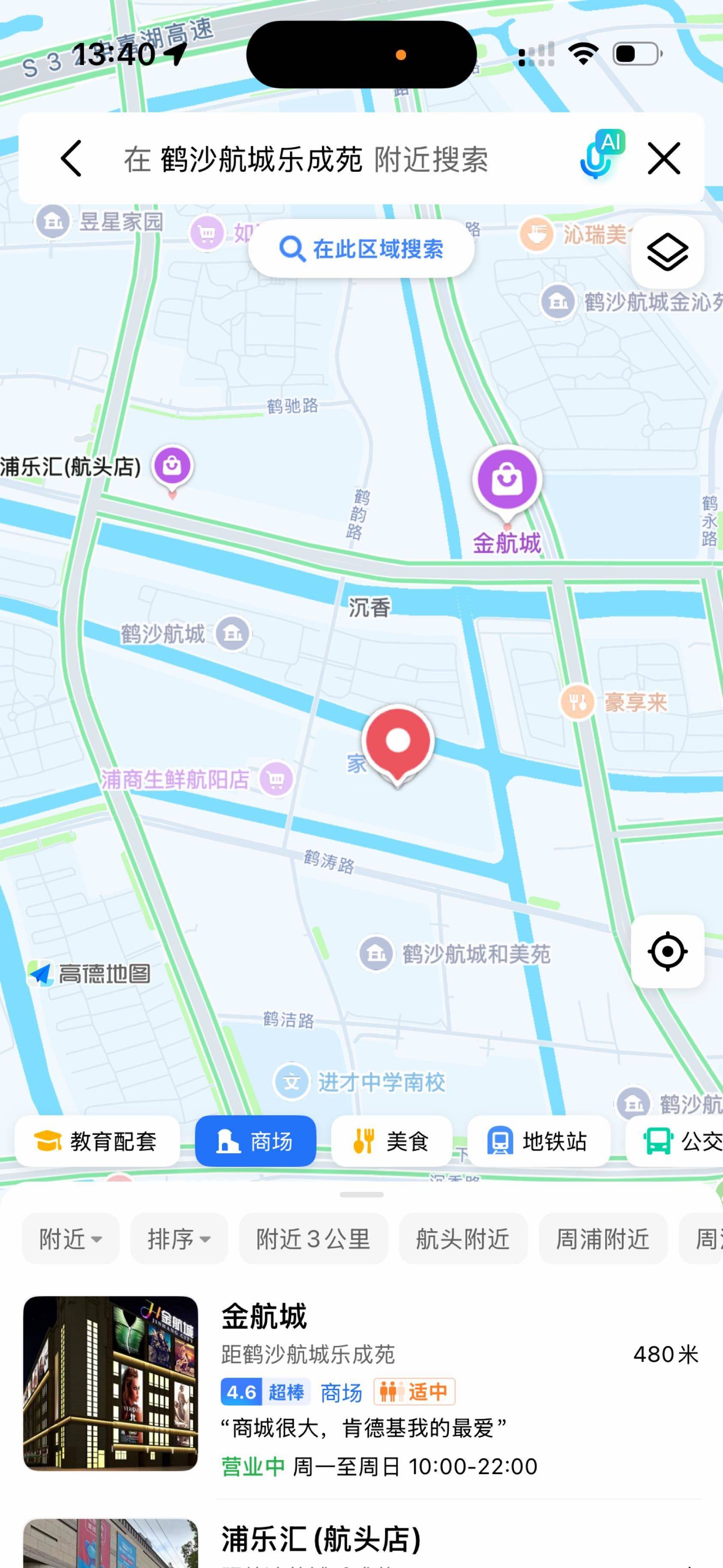Tap the 浦乐汇(航头店) map marker

(x=173, y=468)
